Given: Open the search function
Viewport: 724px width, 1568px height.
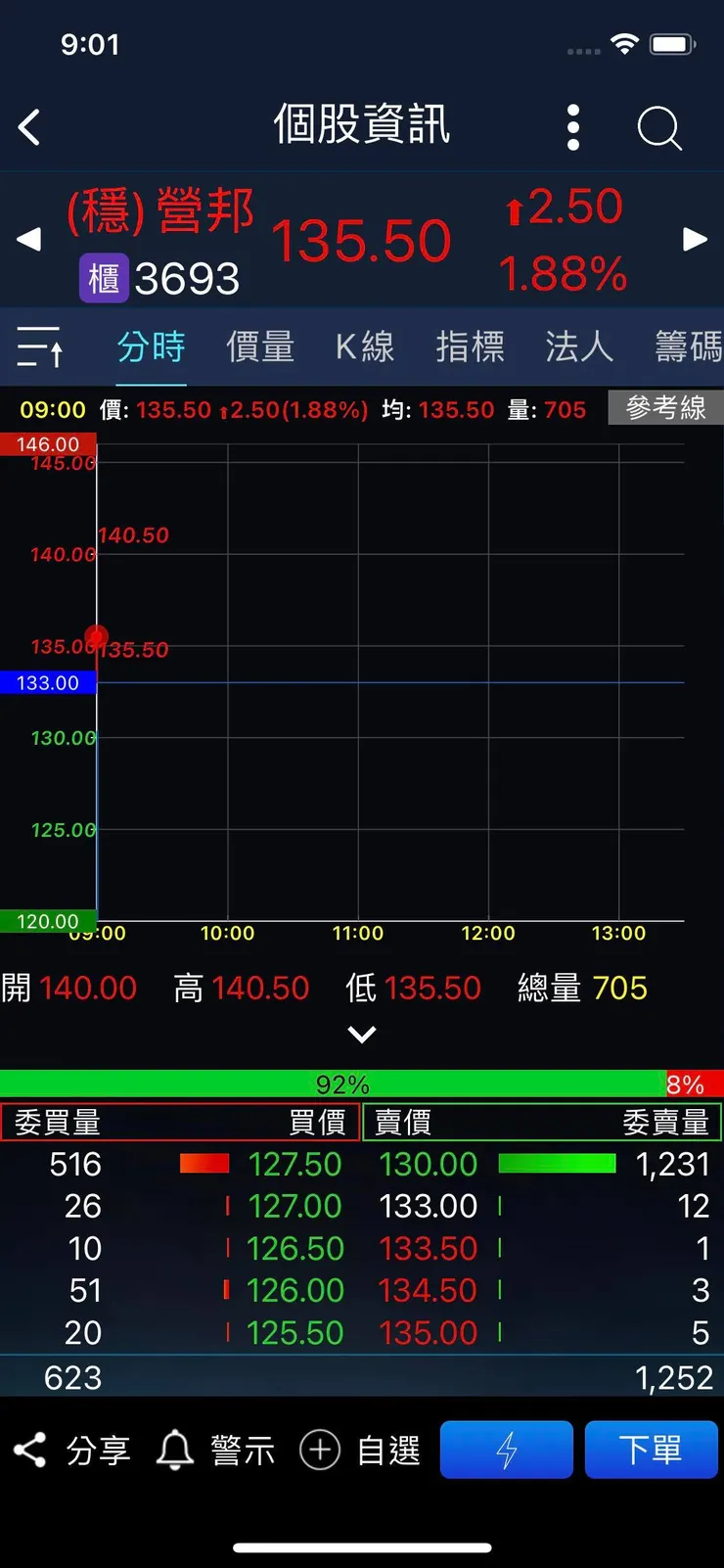Looking at the screenshot, I should coord(658,127).
